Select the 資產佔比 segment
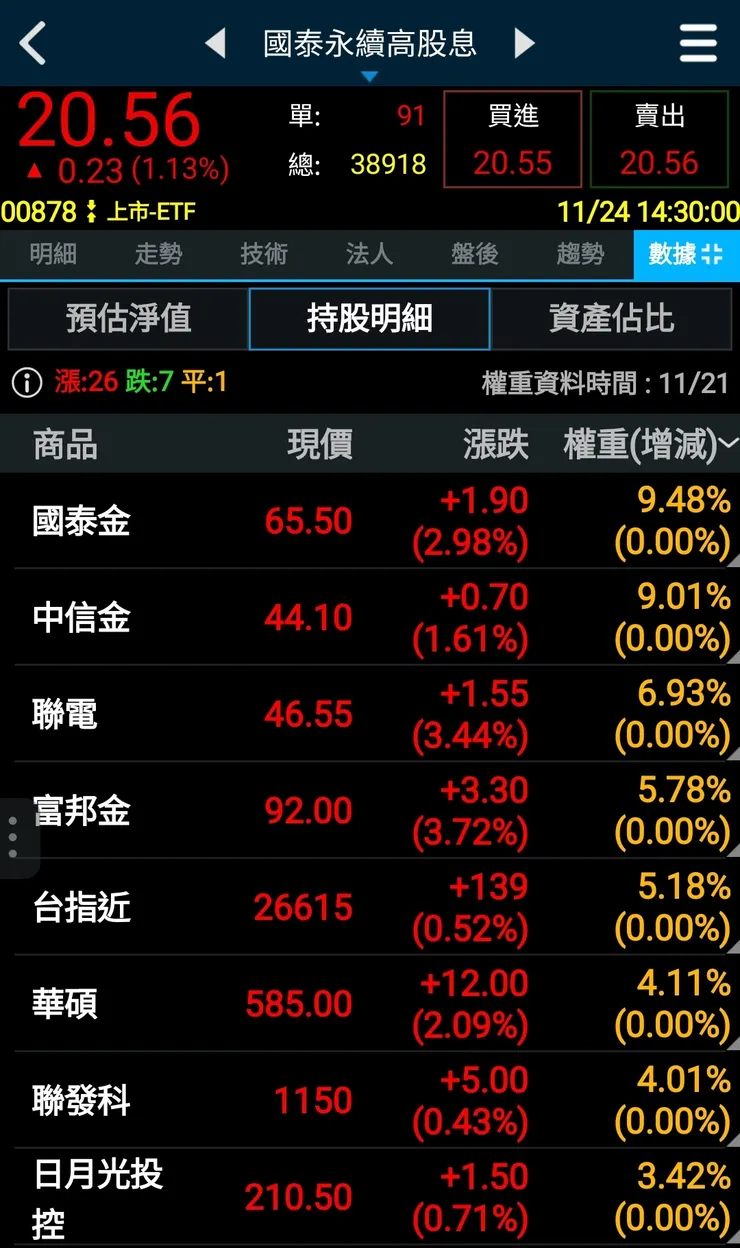 click(x=610, y=317)
